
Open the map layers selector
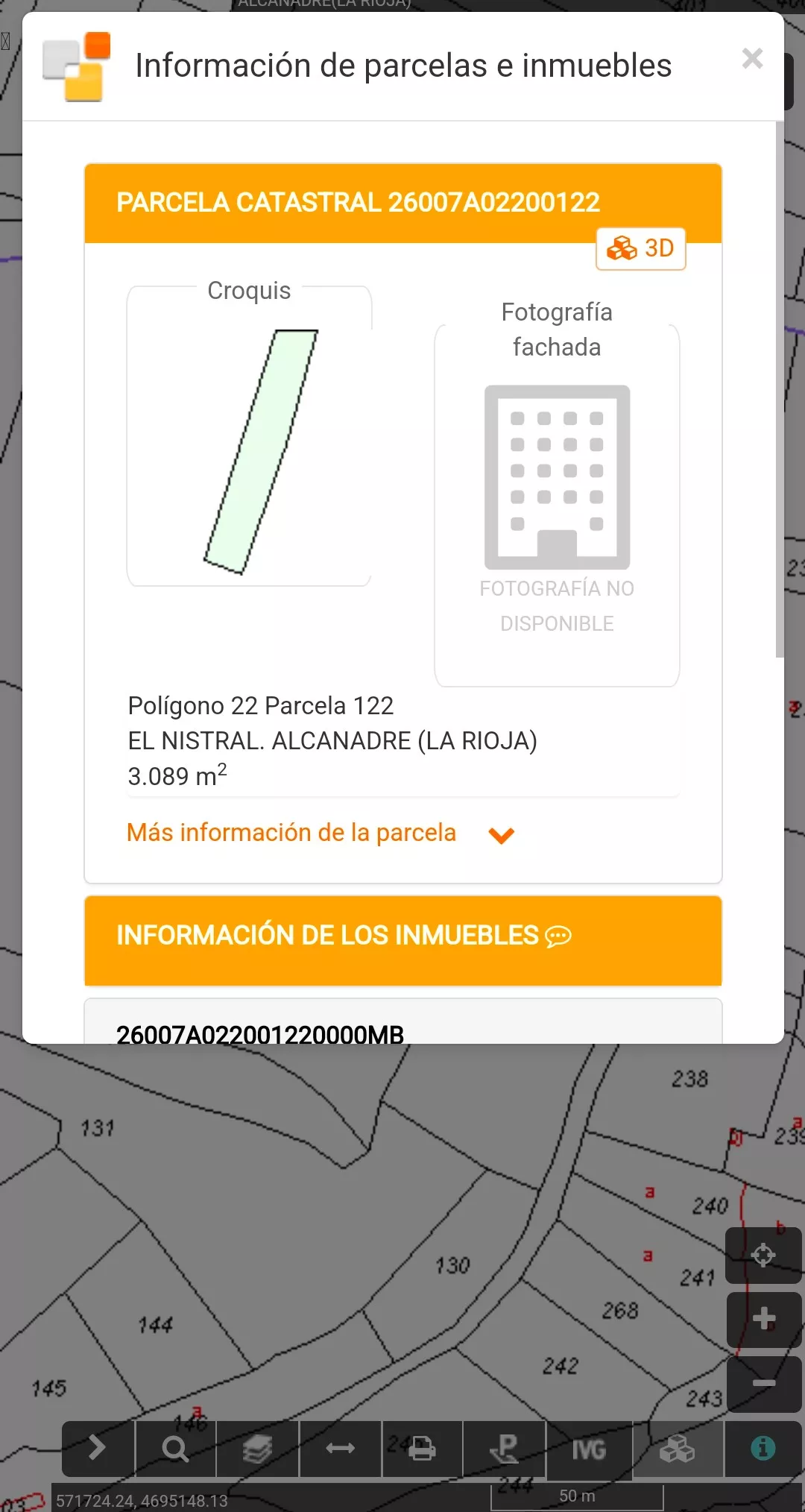[x=258, y=1449]
